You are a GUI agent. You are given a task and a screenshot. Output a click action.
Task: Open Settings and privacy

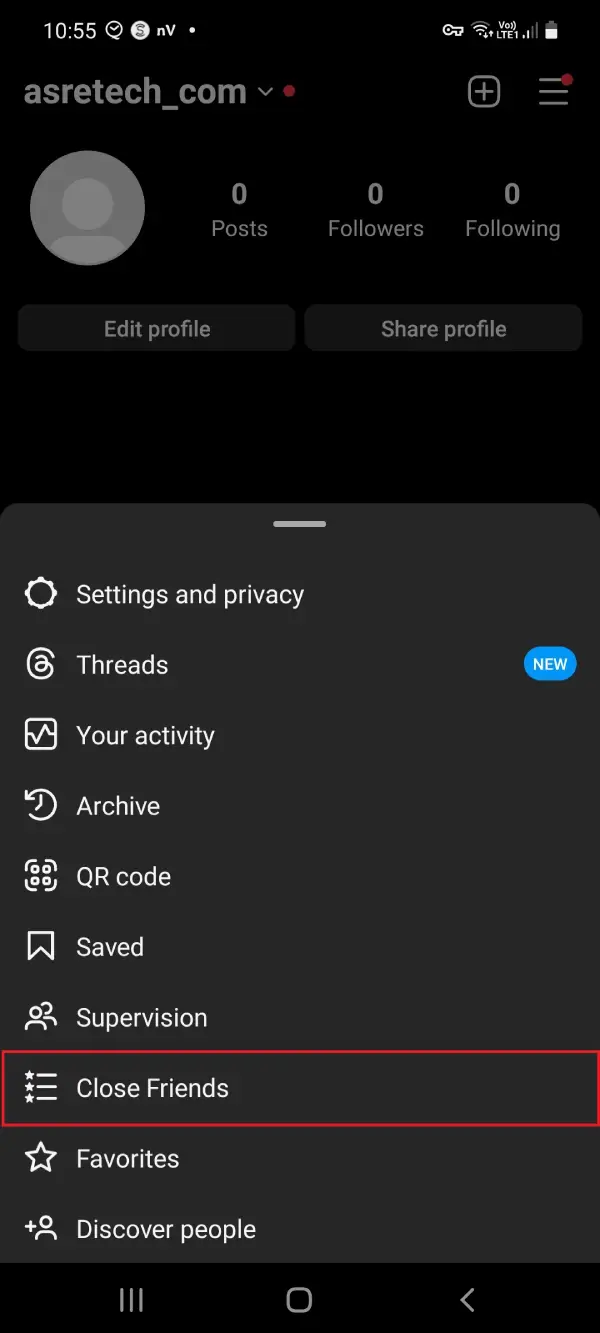point(189,595)
